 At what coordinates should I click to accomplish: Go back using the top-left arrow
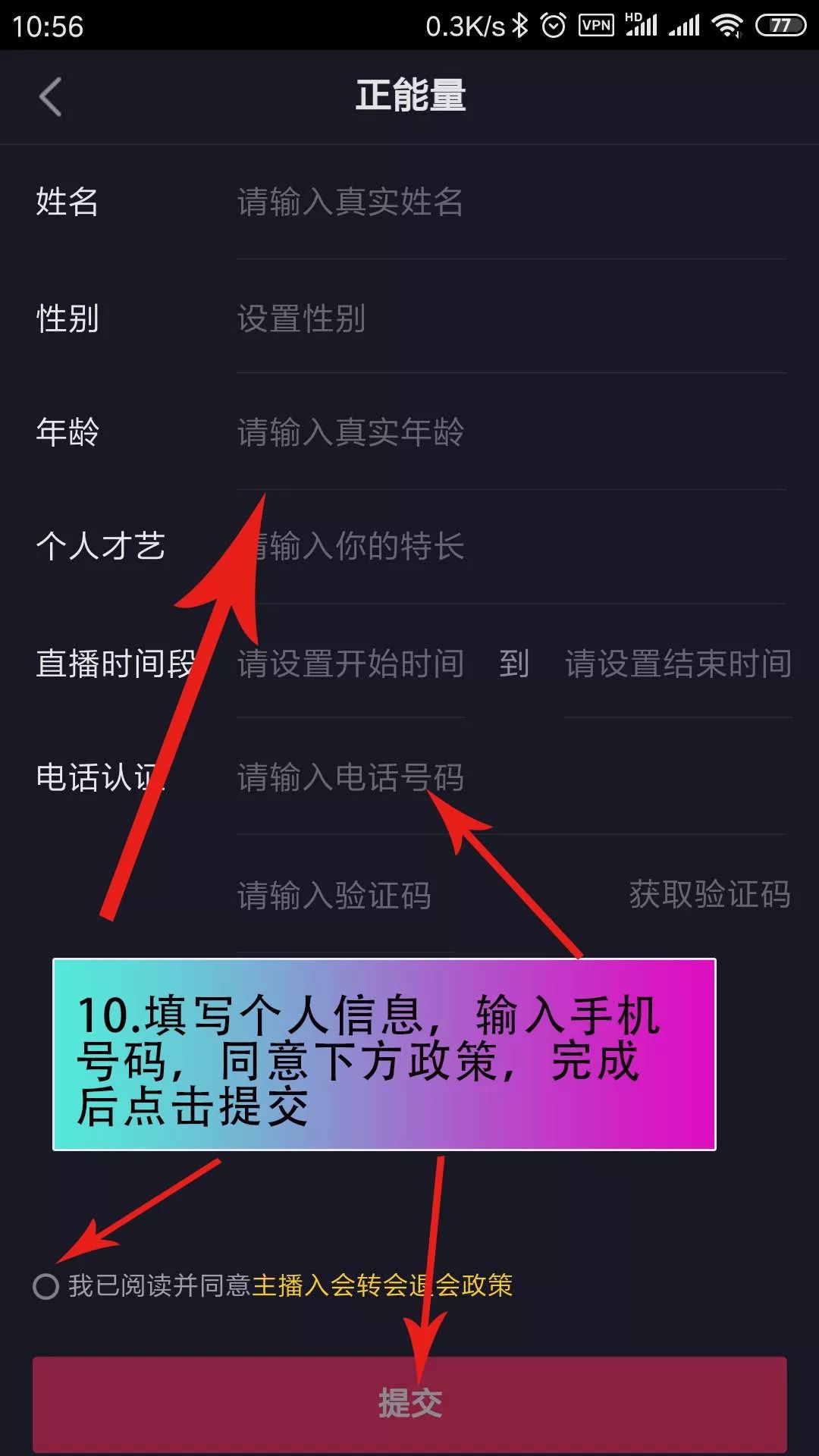(50, 97)
